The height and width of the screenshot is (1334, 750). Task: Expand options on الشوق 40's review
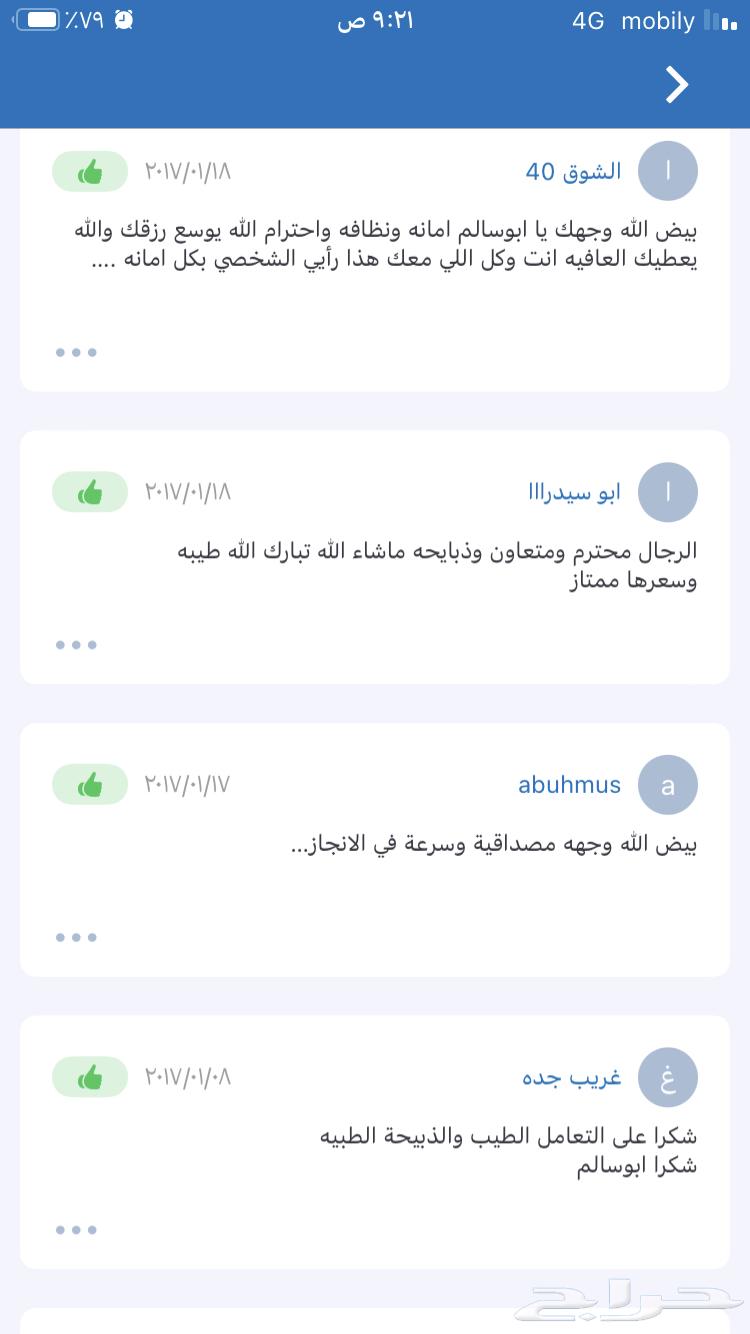(76, 352)
